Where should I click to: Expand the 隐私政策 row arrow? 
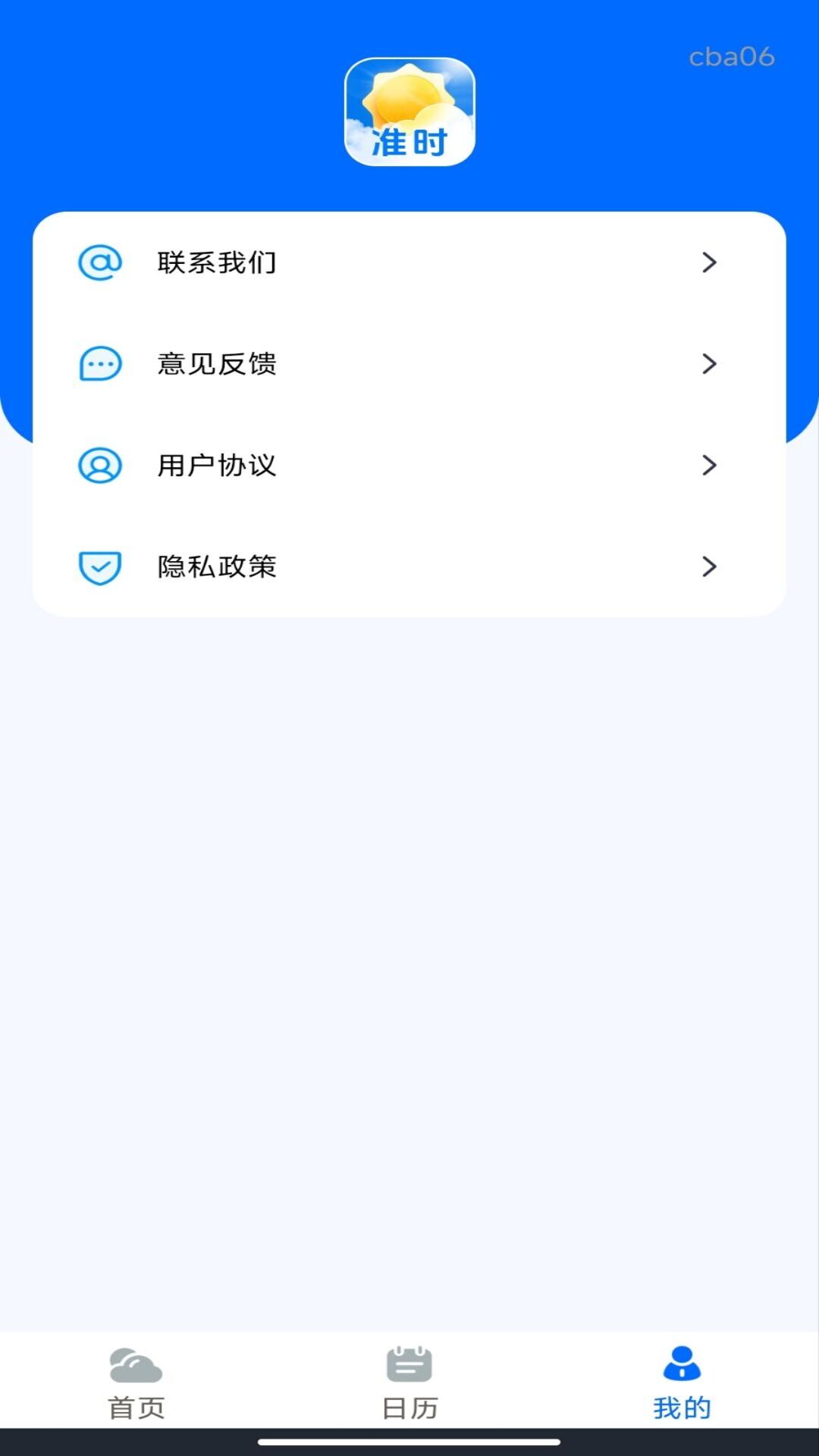(710, 567)
